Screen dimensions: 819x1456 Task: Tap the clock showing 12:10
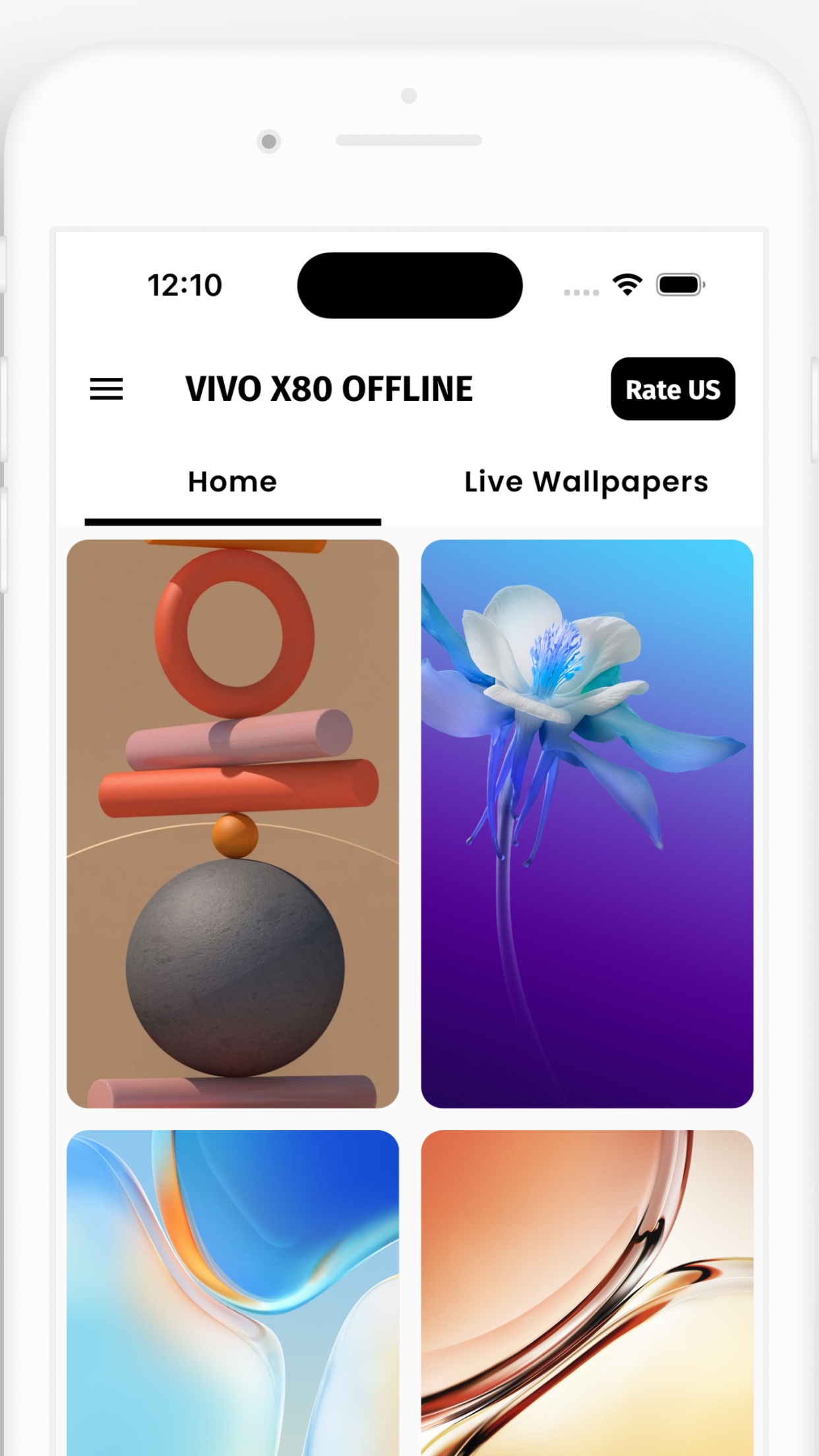click(x=185, y=284)
